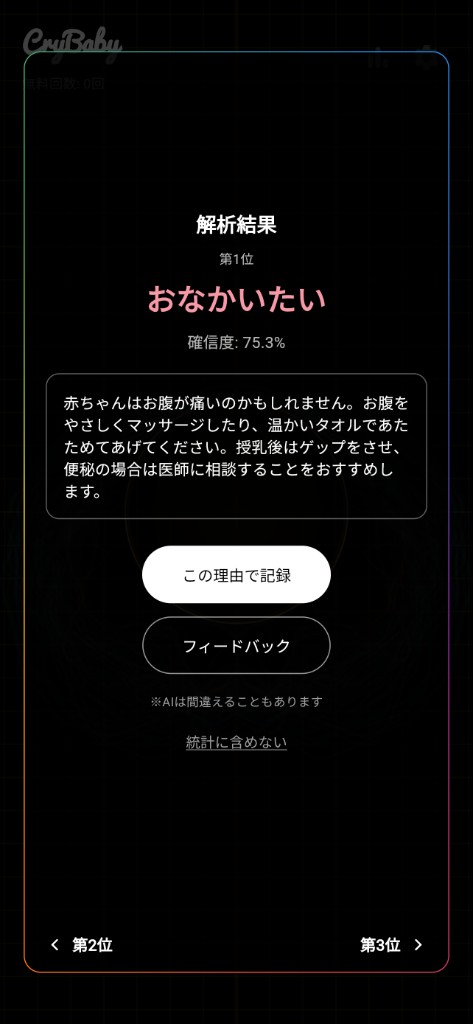This screenshot has height=1024, width=473.
Task: Tap the この理由で記録 button
Action: (x=236, y=575)
